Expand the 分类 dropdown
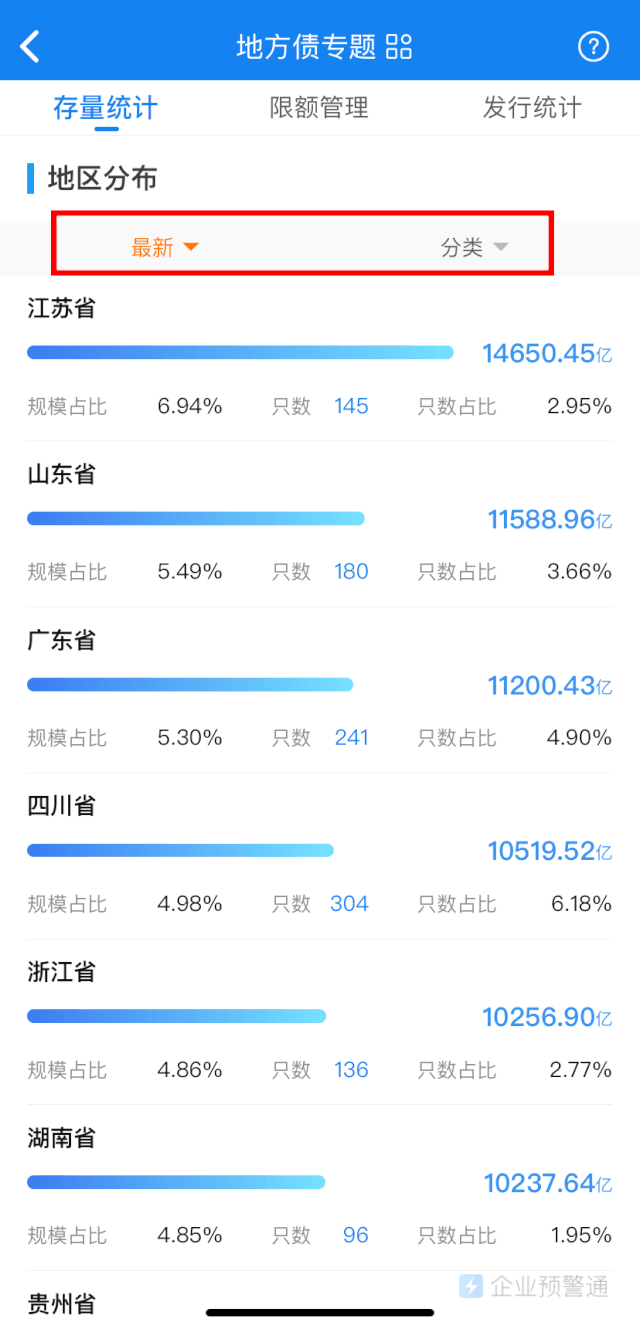Viewport: 640px width, 1329px height. tap(474, 247)
